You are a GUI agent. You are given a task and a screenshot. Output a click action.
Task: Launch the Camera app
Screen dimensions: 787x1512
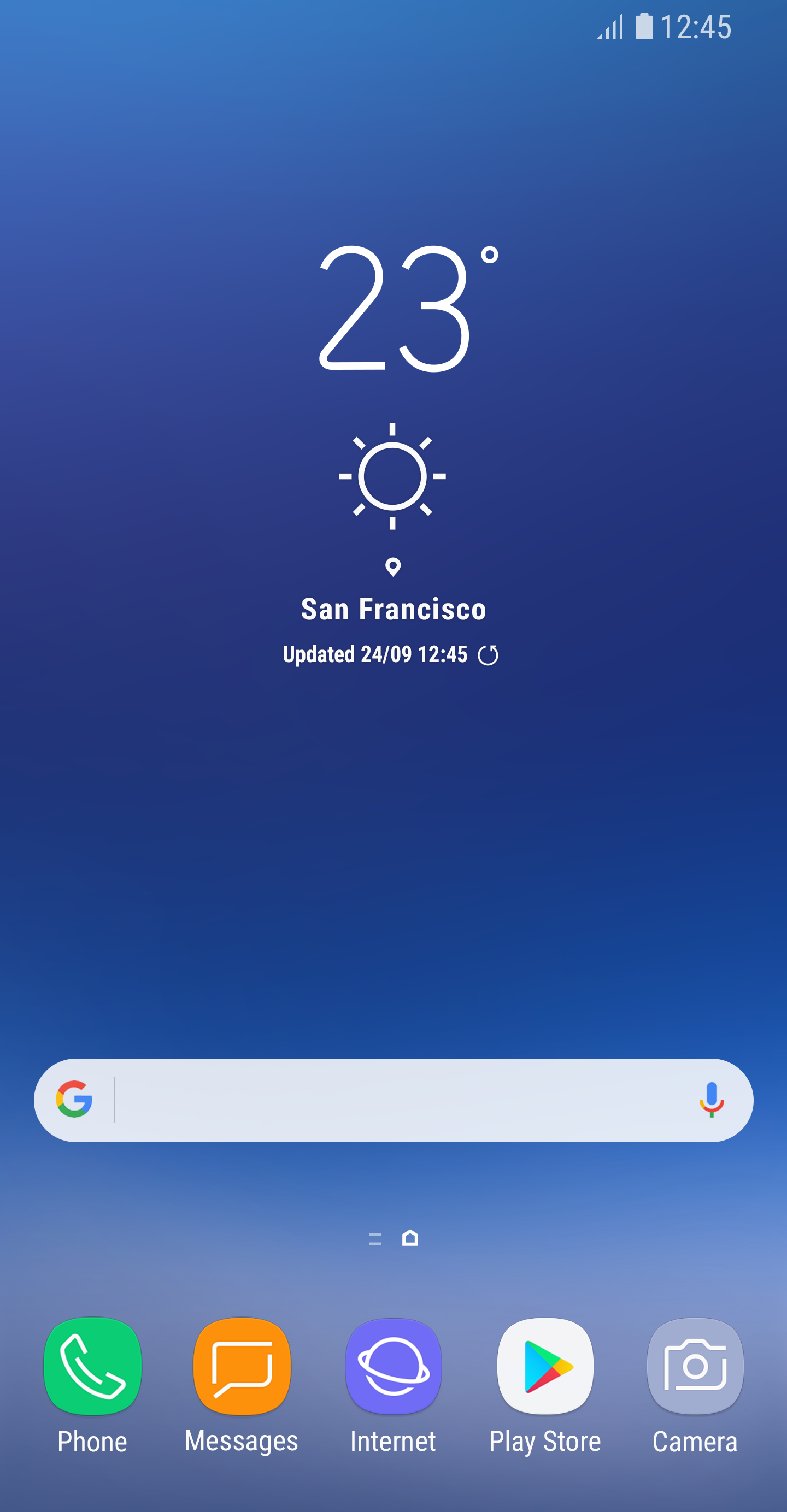[695, 1367]
